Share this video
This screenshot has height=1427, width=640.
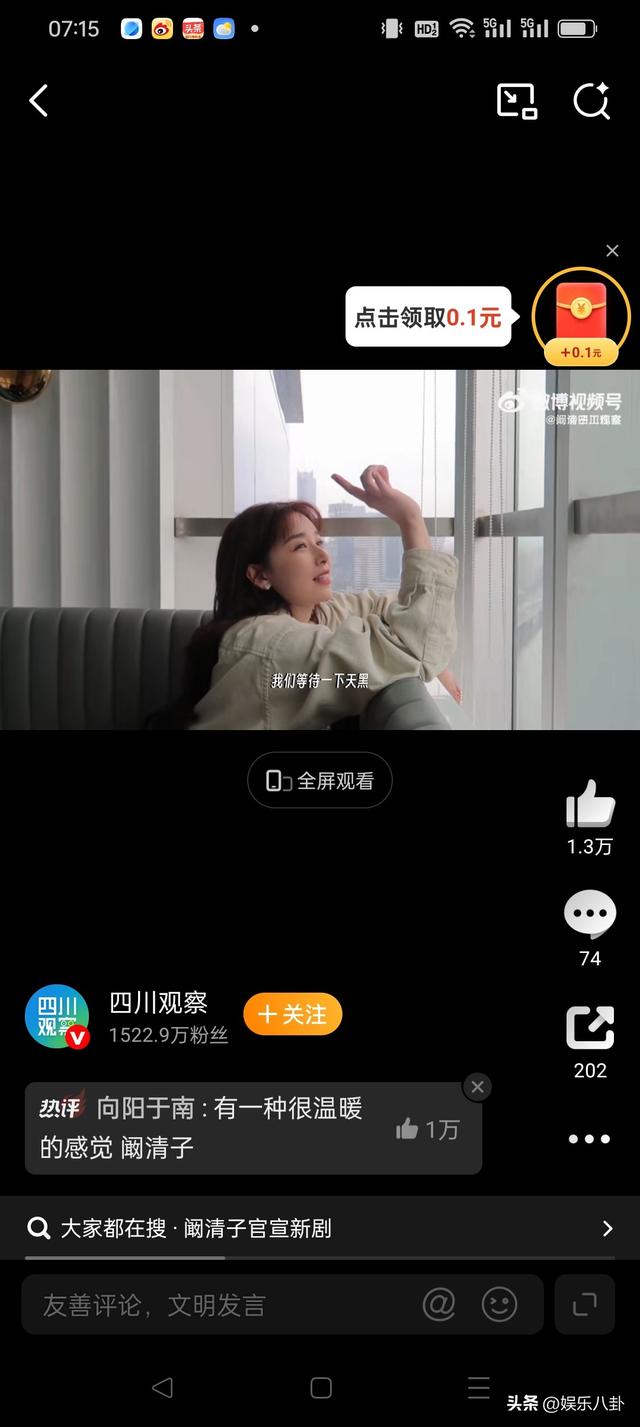coord(590,1028)
